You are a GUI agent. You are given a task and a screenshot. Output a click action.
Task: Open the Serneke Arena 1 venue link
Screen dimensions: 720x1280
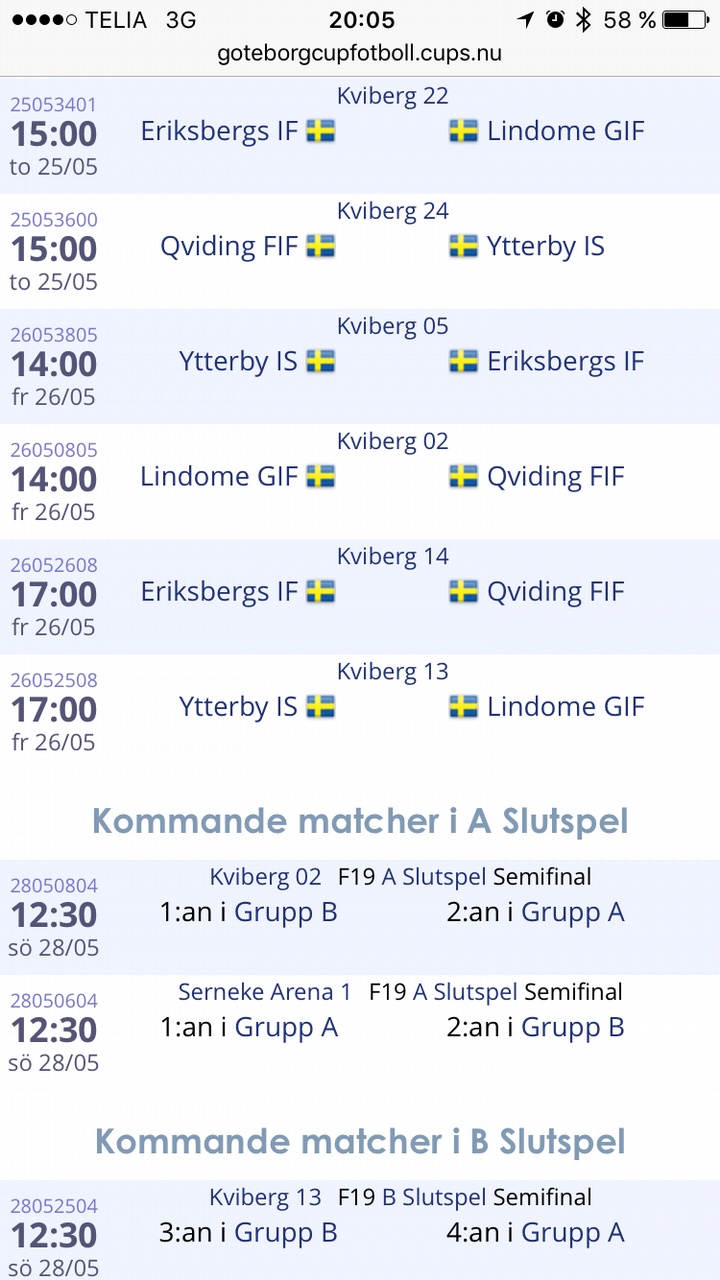point(265,992)
